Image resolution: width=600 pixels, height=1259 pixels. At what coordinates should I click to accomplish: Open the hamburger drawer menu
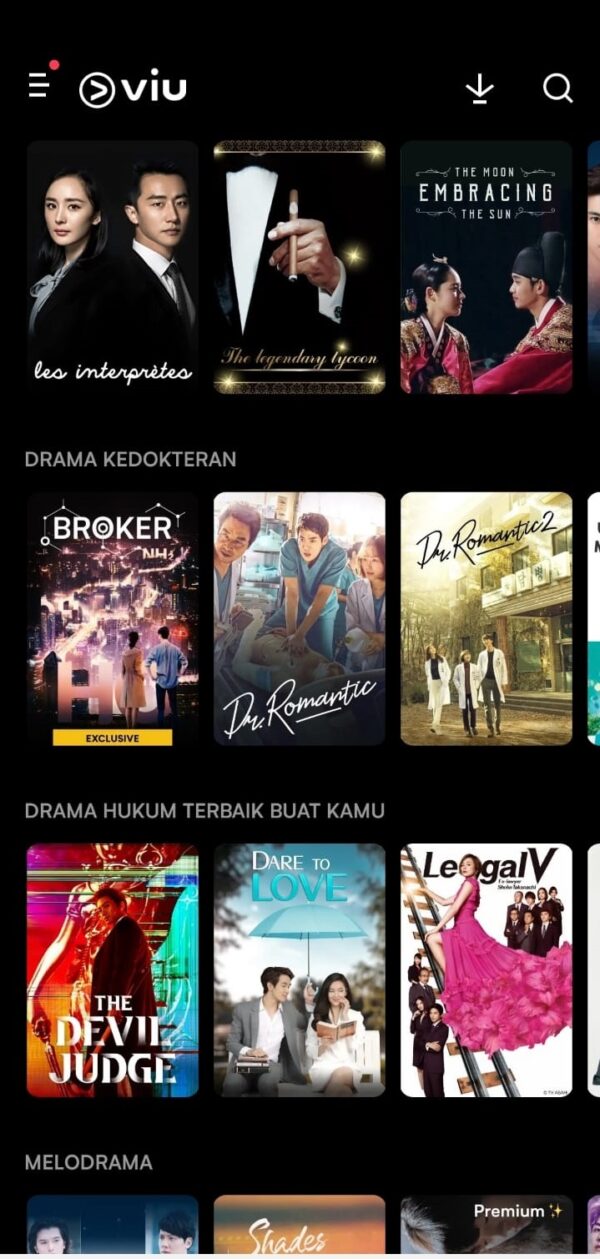[39, 86]
